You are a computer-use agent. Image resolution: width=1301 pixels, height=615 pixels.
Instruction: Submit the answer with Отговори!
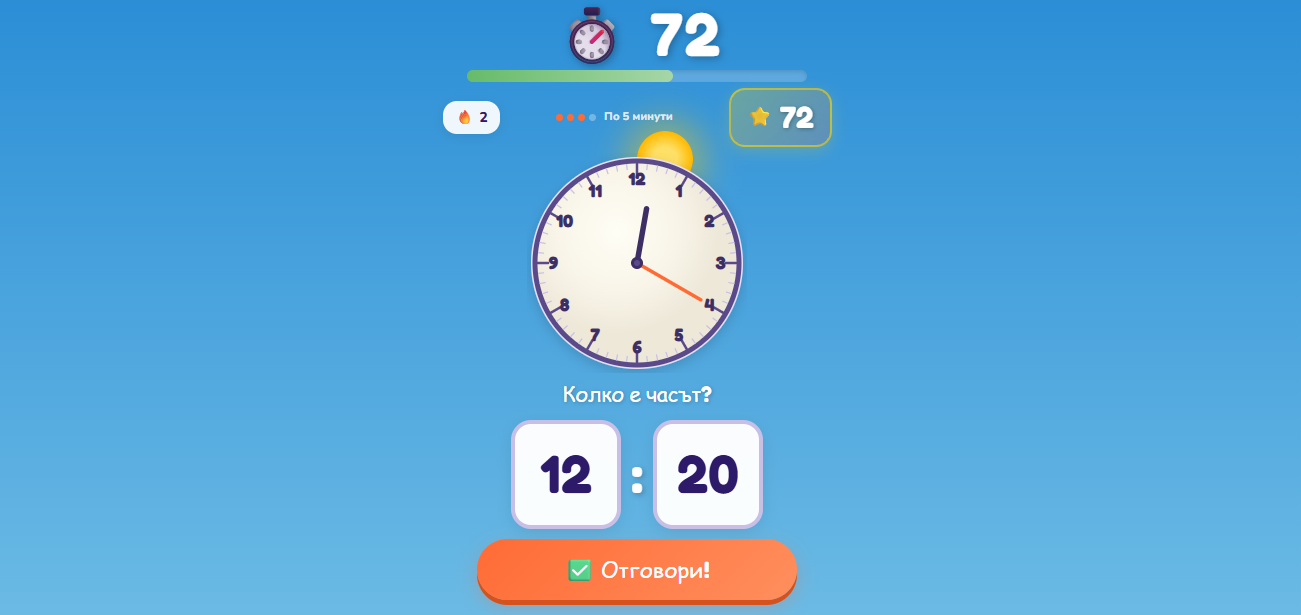(637, 570)
